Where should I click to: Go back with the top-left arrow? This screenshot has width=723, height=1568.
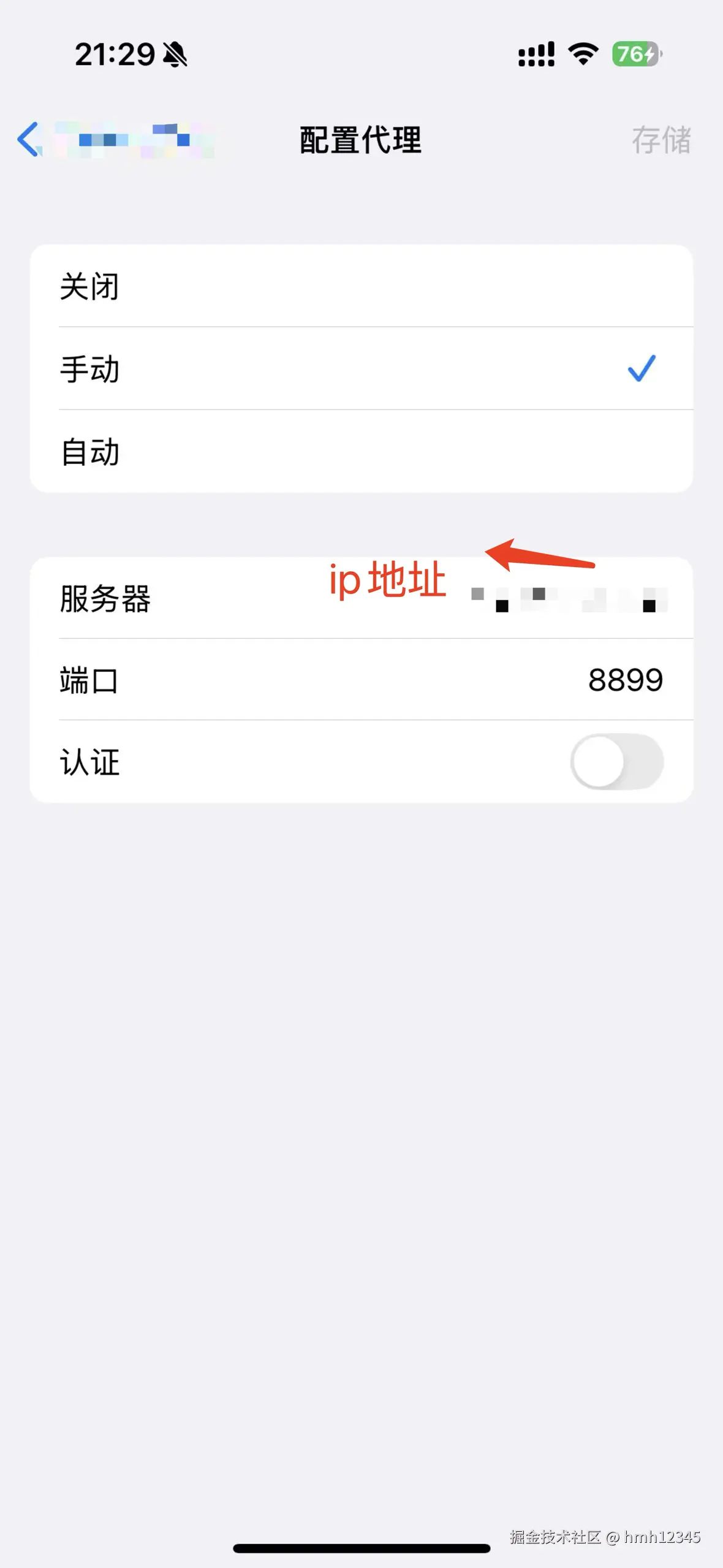[x=29, y=140]
